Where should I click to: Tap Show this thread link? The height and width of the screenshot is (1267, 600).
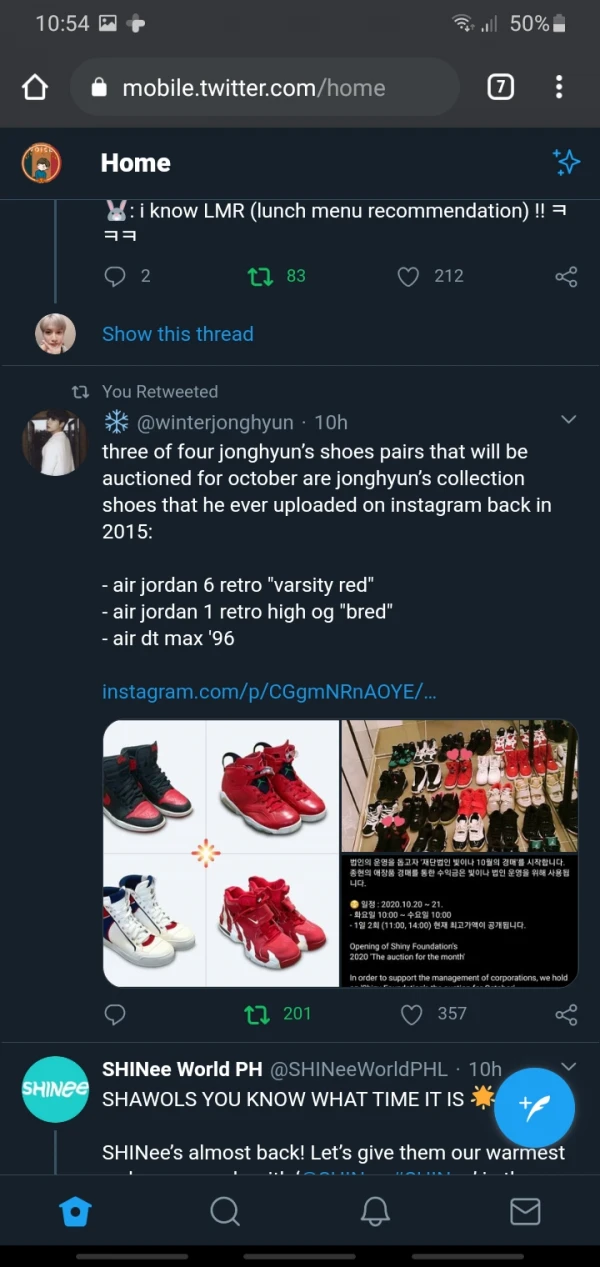[178, 334]
